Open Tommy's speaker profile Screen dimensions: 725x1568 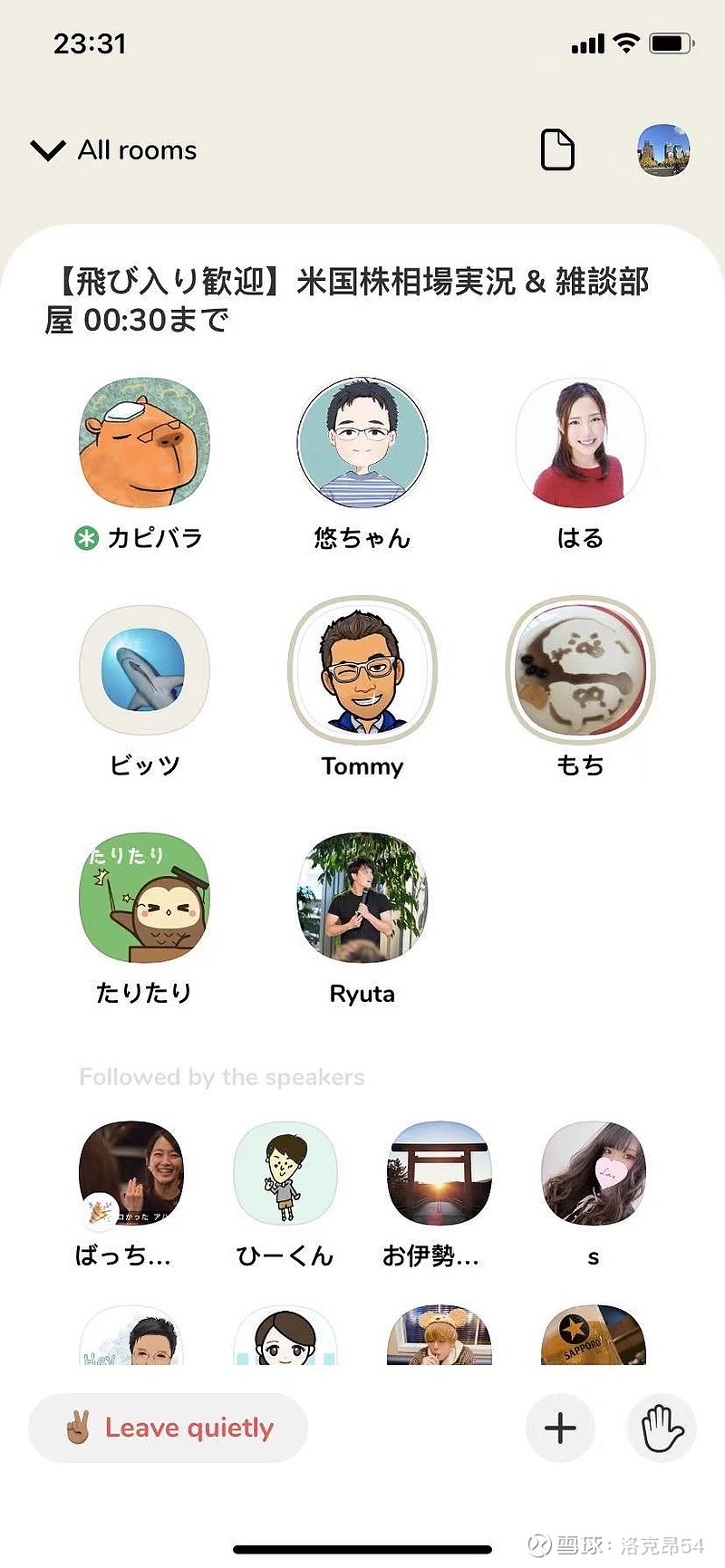click(362, 670)
